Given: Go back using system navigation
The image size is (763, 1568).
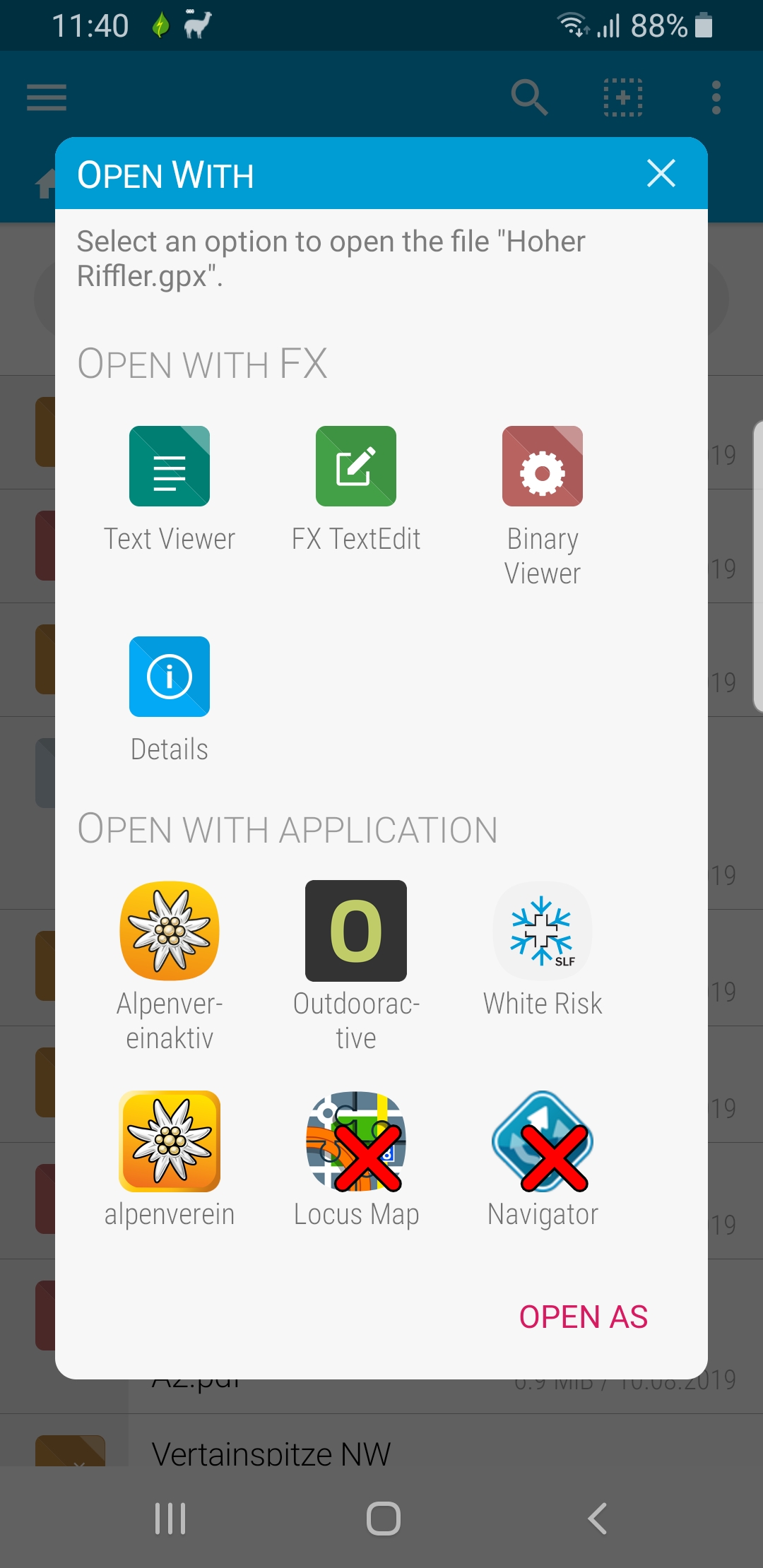Looking at the screenshot, I should click(x=597, y=1519).
